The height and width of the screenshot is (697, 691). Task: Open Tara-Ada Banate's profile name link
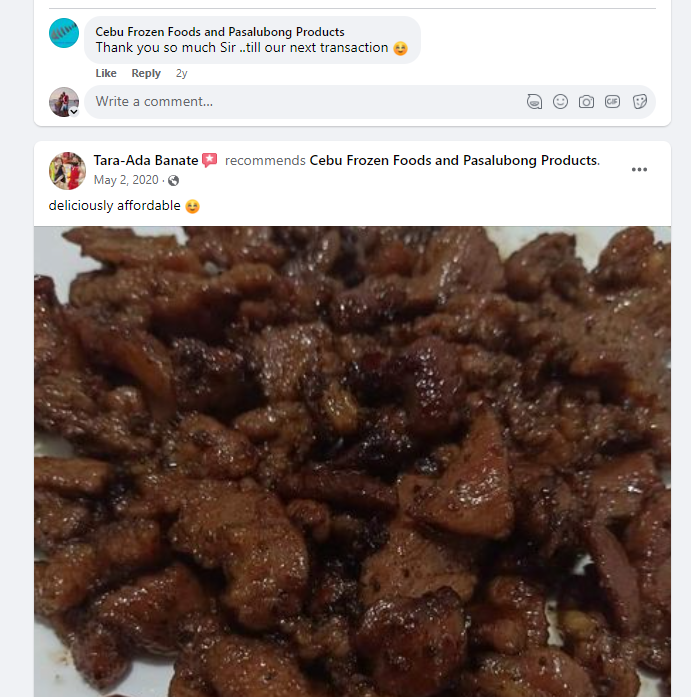coord(146,160)
